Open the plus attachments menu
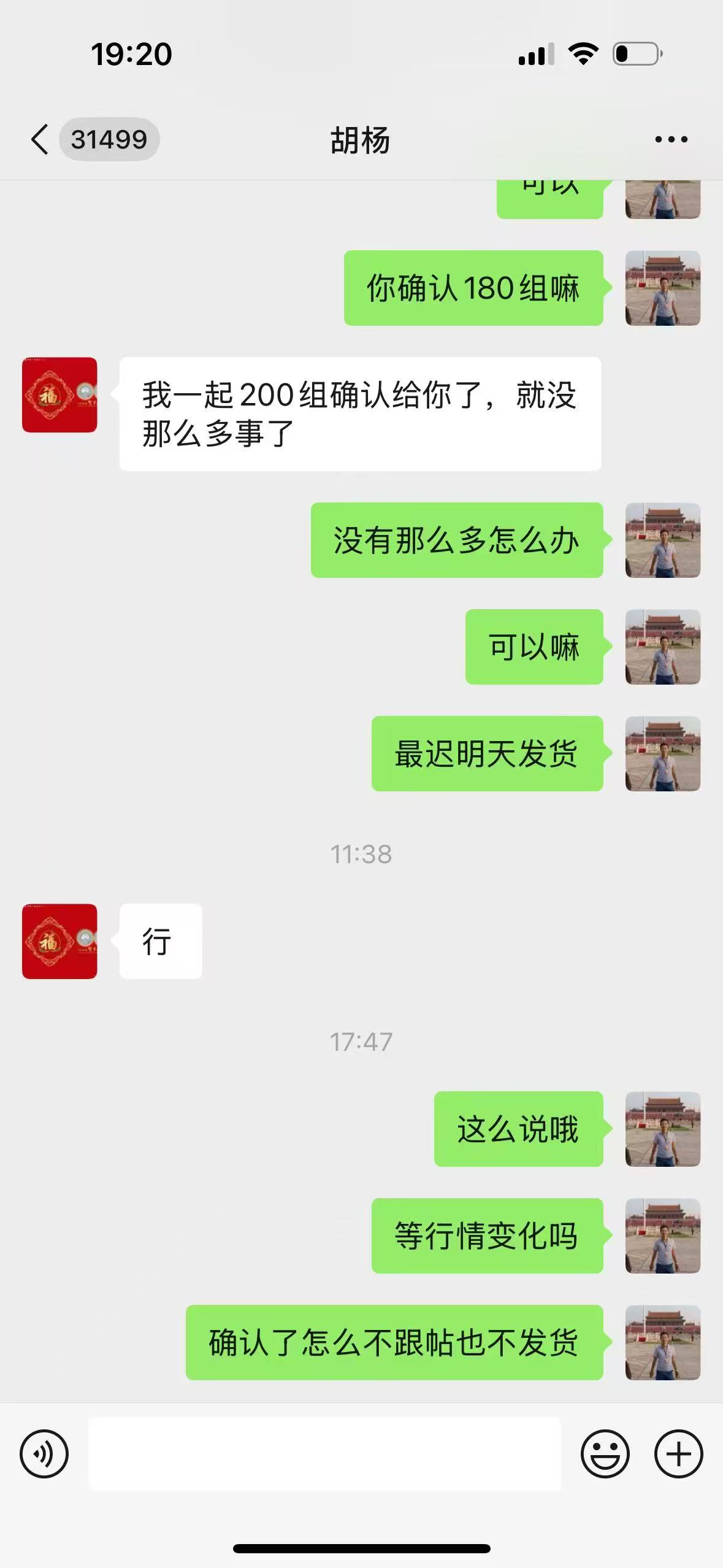 click(x=678, y=1453)
